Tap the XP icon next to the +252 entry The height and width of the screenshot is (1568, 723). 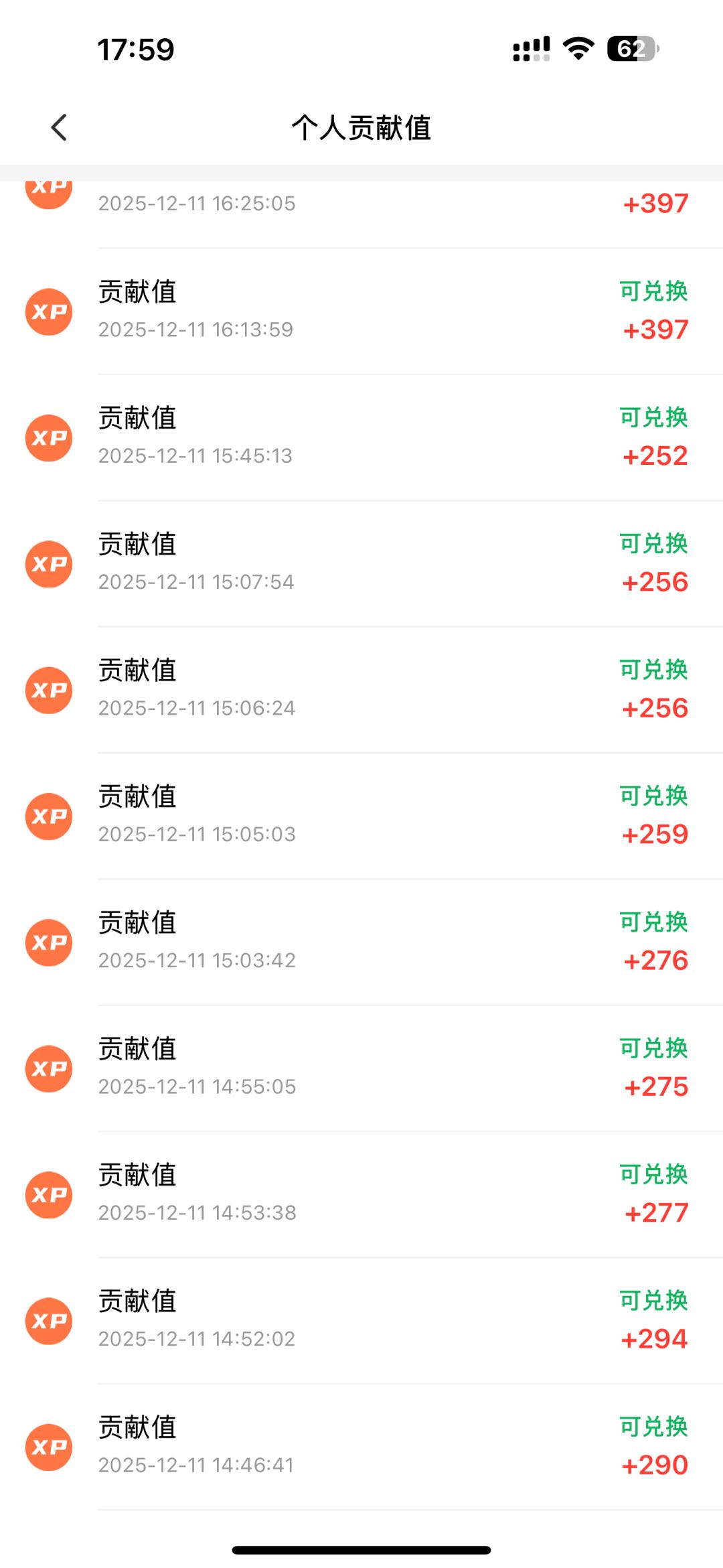coord(48,437)
